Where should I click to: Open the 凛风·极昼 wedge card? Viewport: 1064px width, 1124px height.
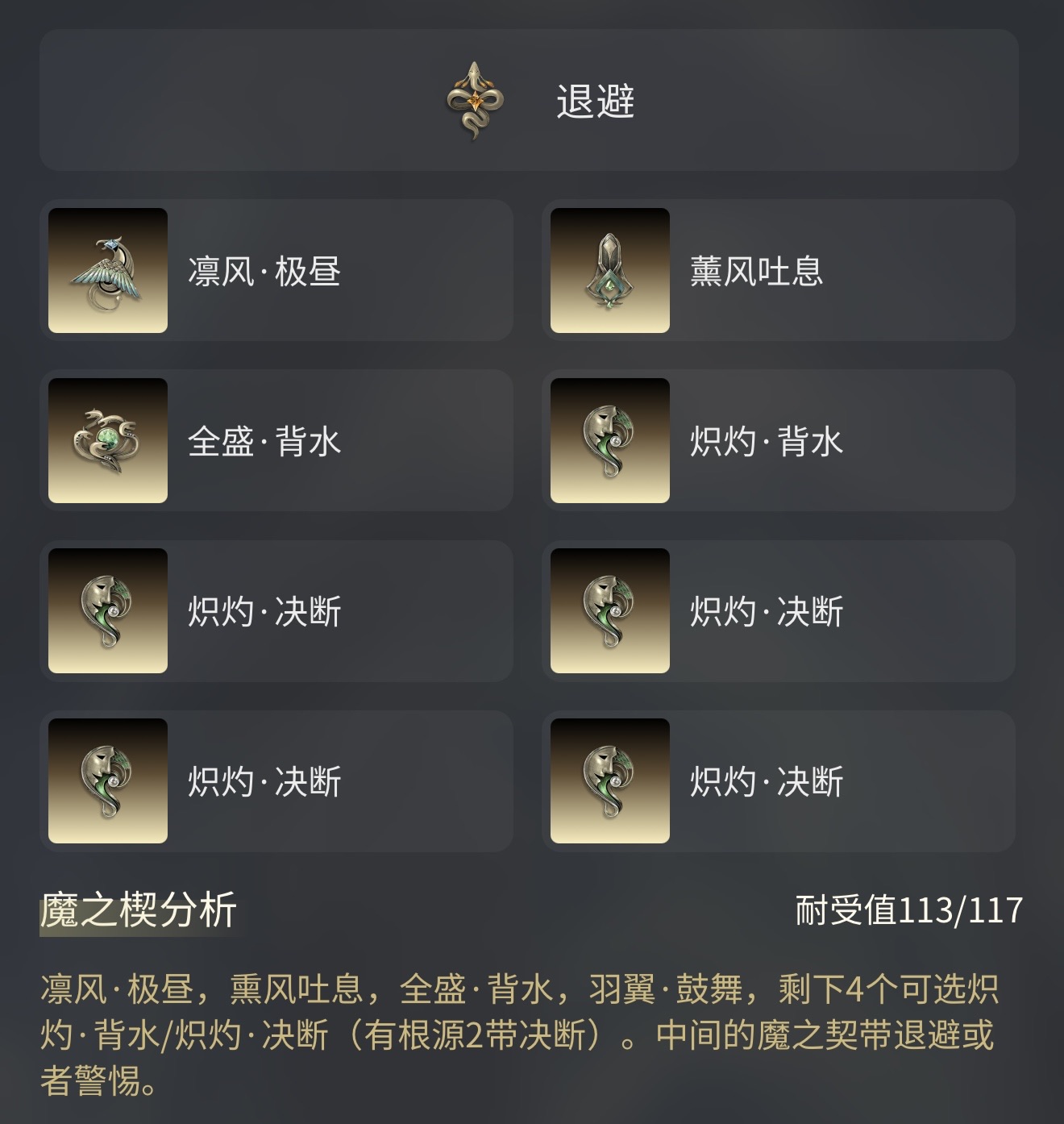coord(276,270)
